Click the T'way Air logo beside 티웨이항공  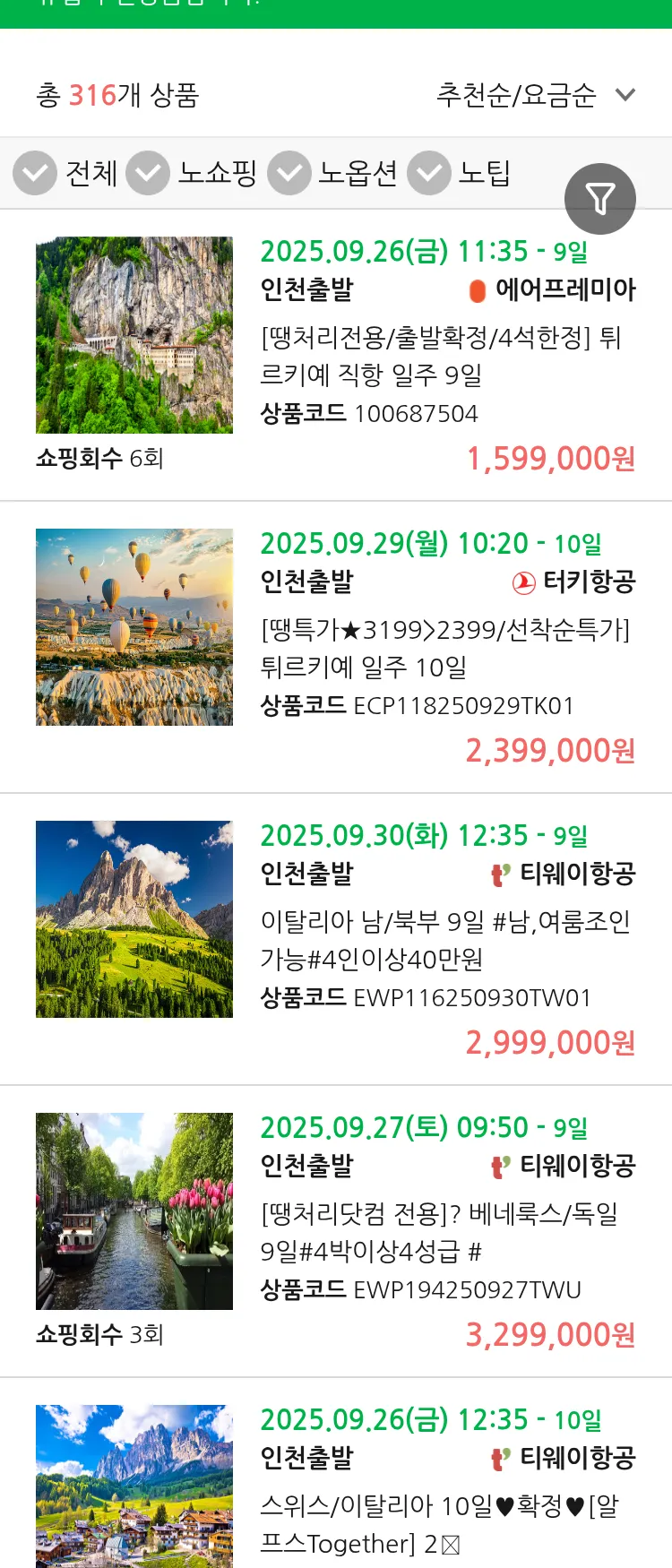tap(500, 874)
